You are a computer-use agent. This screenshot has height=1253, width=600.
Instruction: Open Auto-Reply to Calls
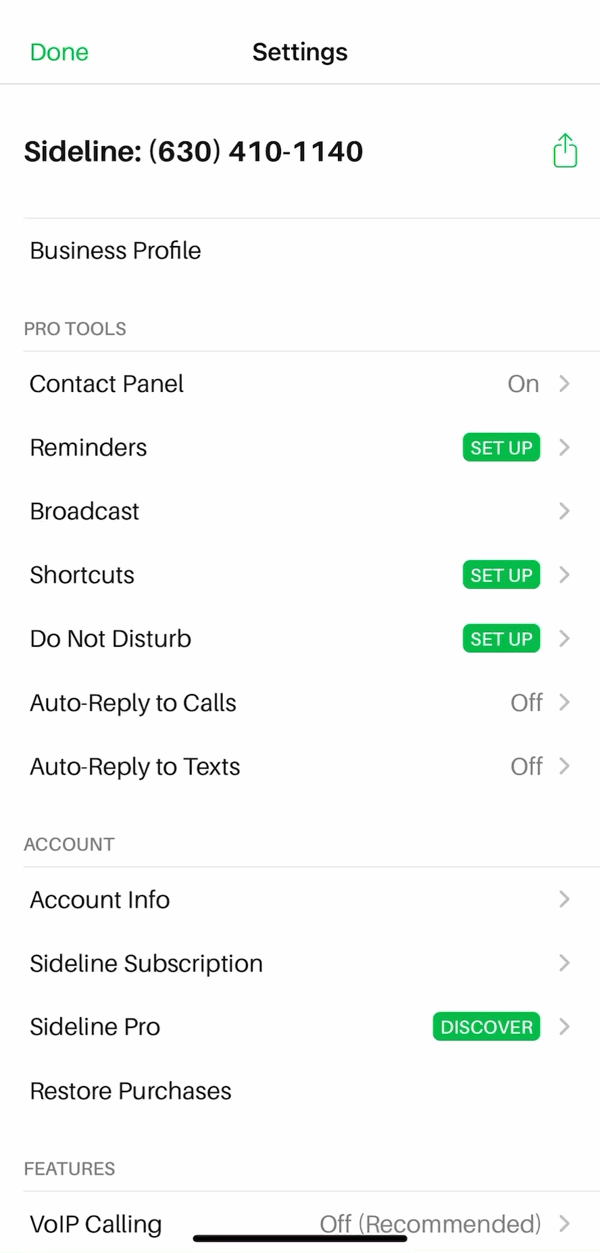(x=300, y=703)
